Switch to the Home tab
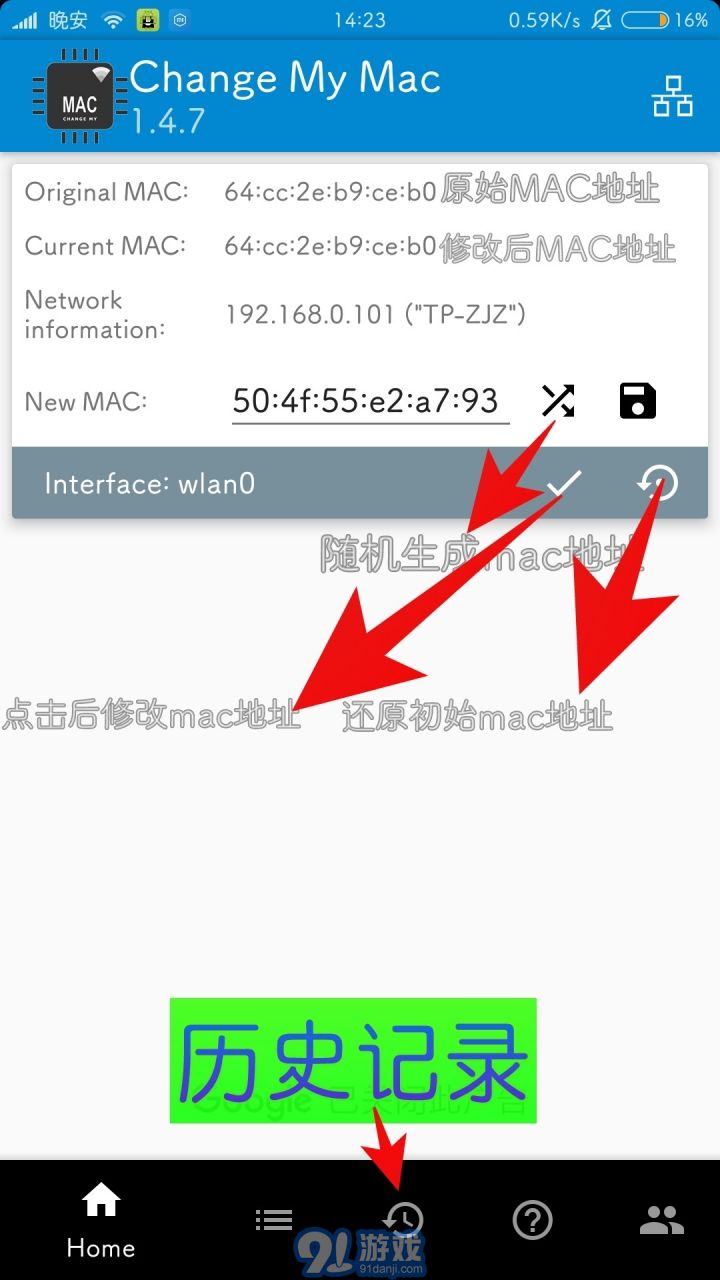The height and width of the screenshot is (1280, 720). 101,1220
